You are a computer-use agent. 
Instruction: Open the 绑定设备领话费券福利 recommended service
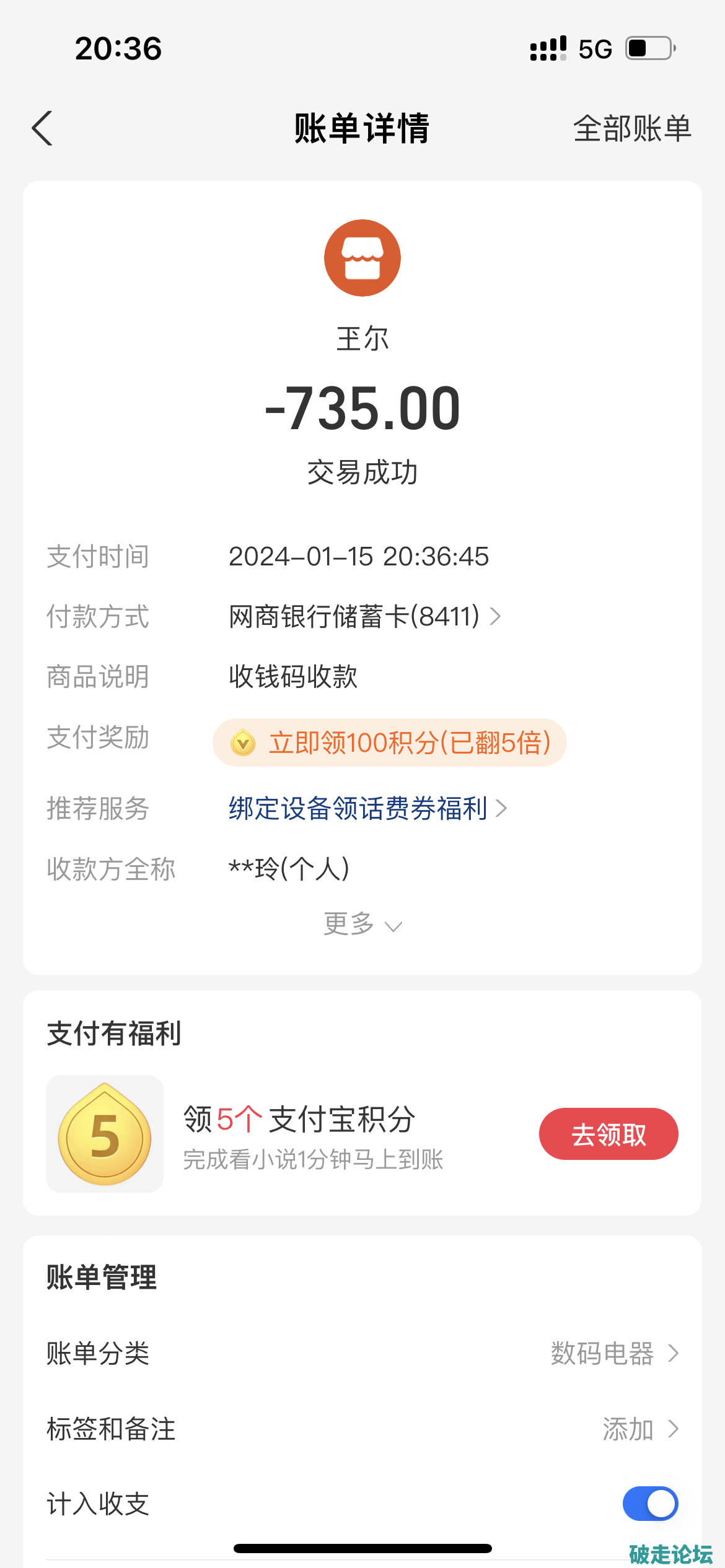click(367, 808)
